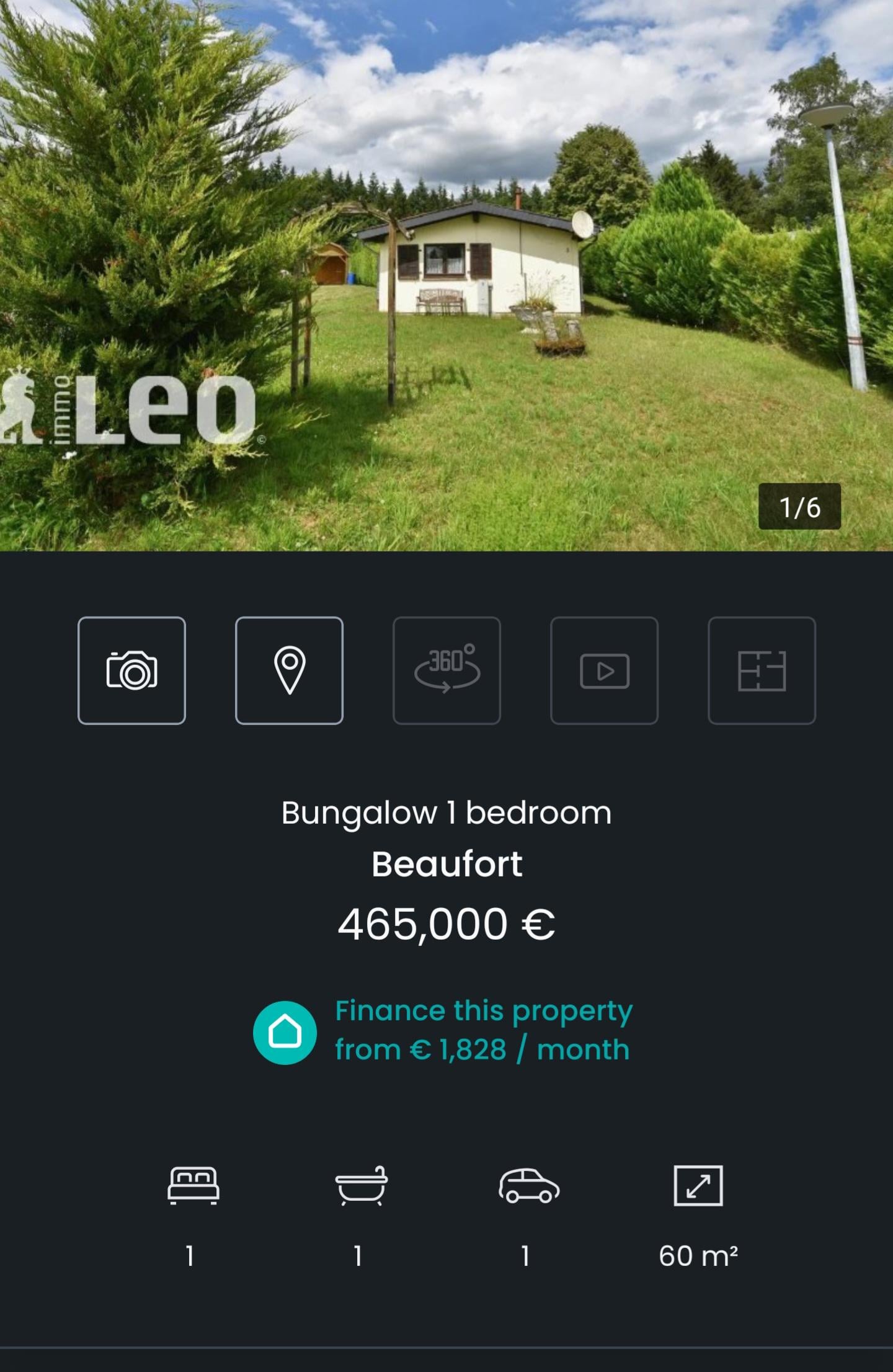
Task: Open the photo gallery camera button
Action: pyautogui.click(x=131, y=670)
